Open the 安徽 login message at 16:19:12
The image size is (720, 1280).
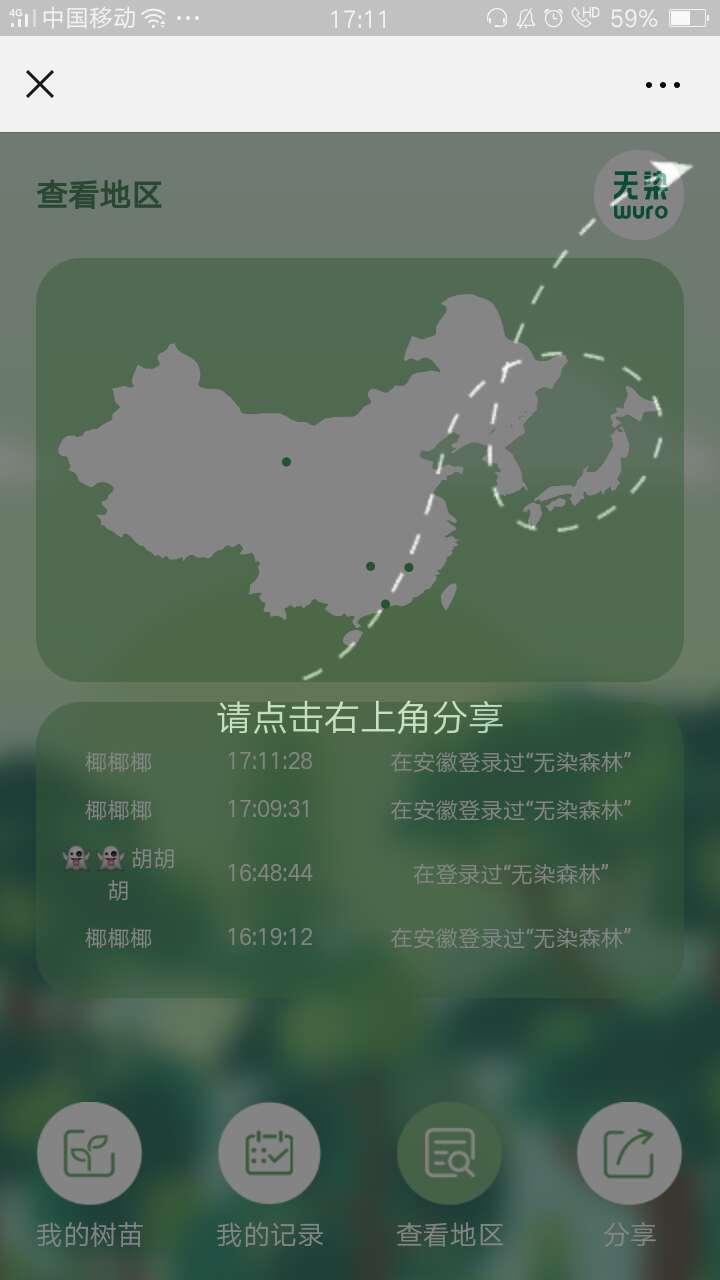[x=360, y=938]
